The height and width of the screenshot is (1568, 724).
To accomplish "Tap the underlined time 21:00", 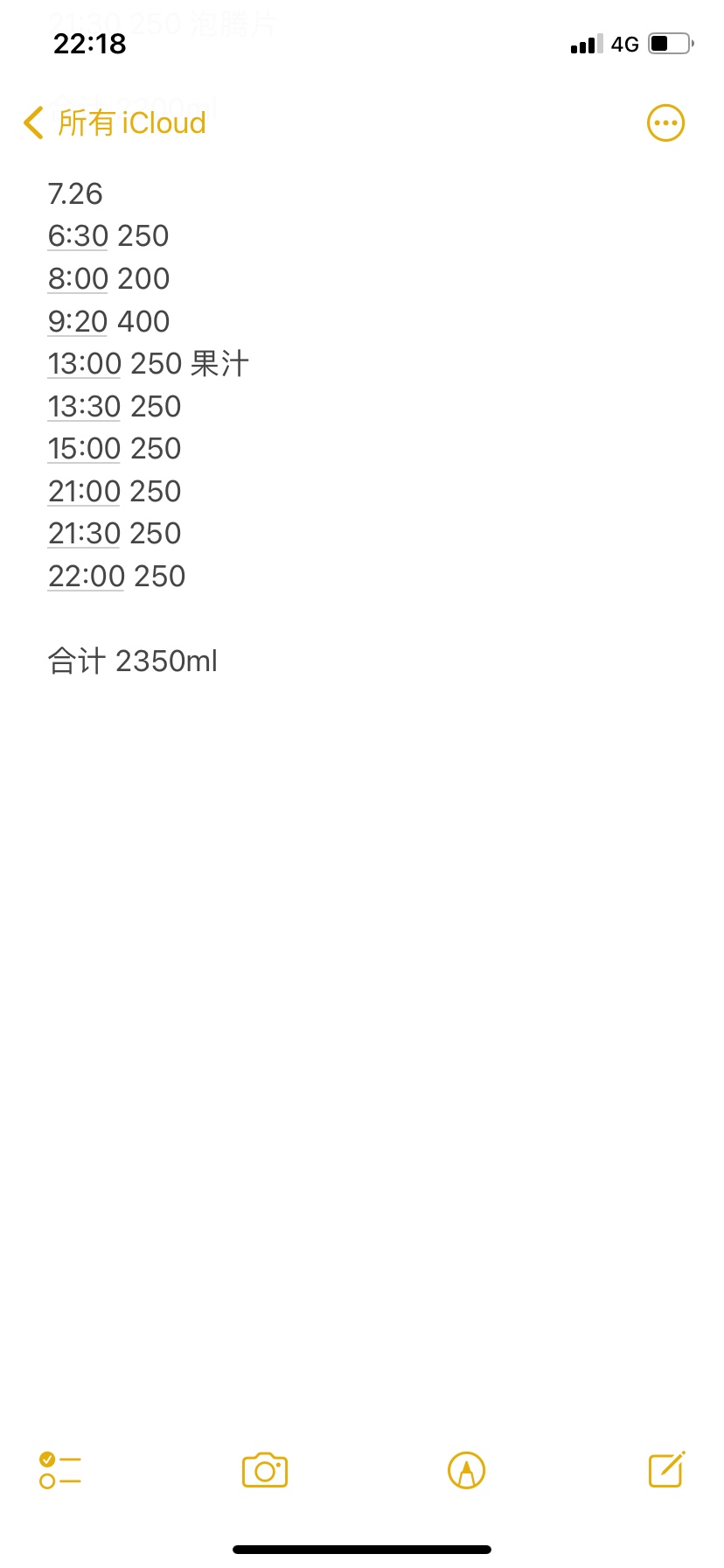I will [x=84, y=492].
